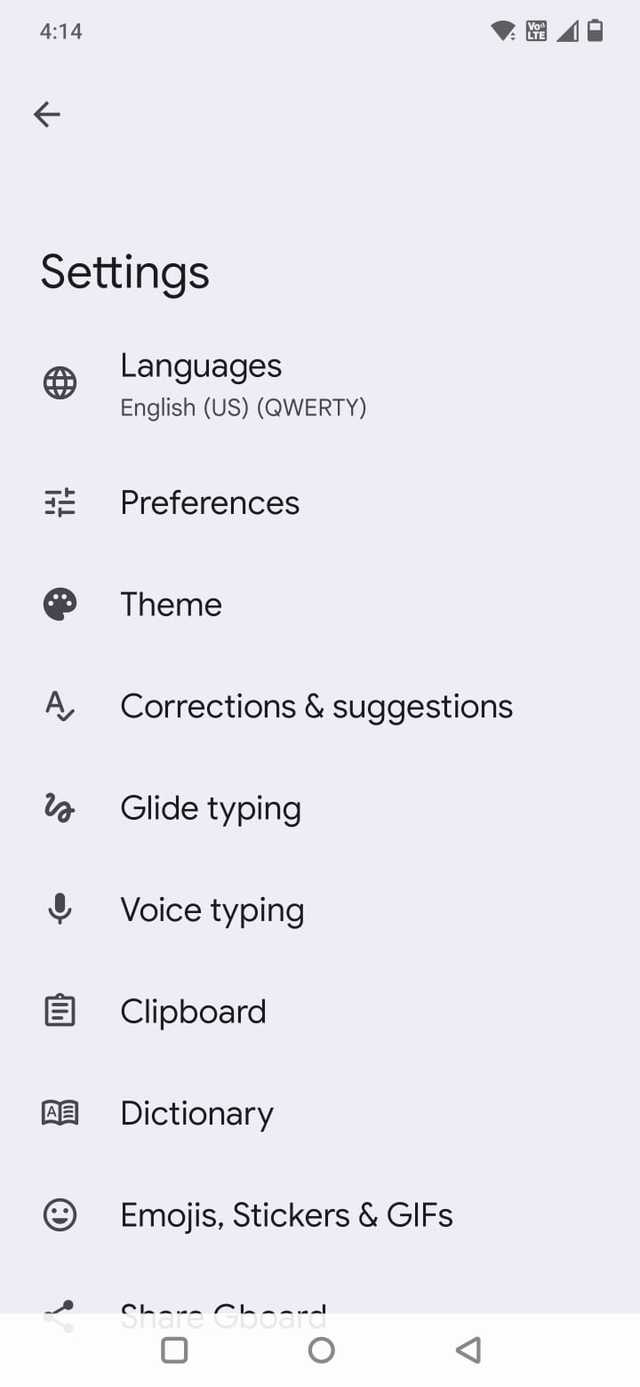This screenshot has width=640, height=1387.
Task: Open Corrections & suggestions
Action: (316, 707)
